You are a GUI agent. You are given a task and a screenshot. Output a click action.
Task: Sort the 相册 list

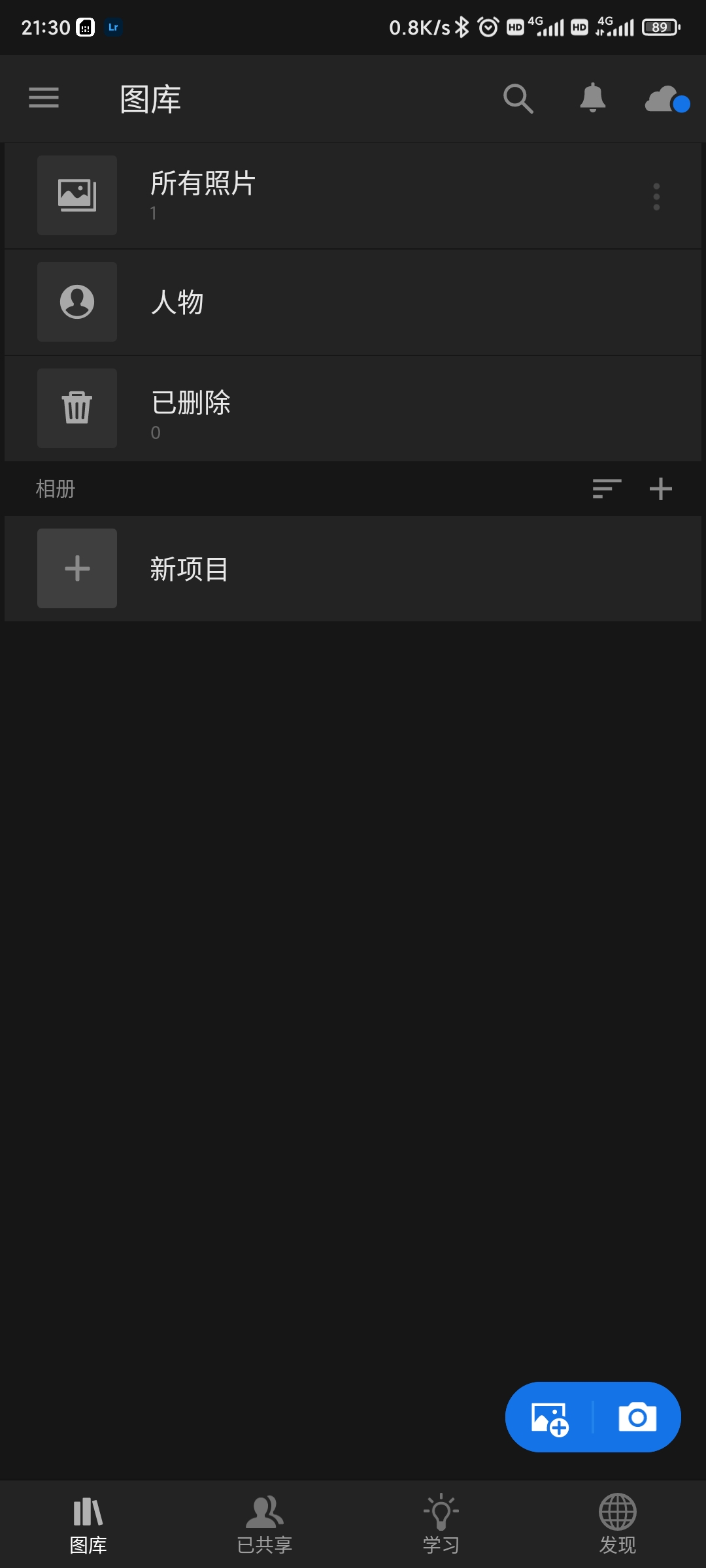607,489
